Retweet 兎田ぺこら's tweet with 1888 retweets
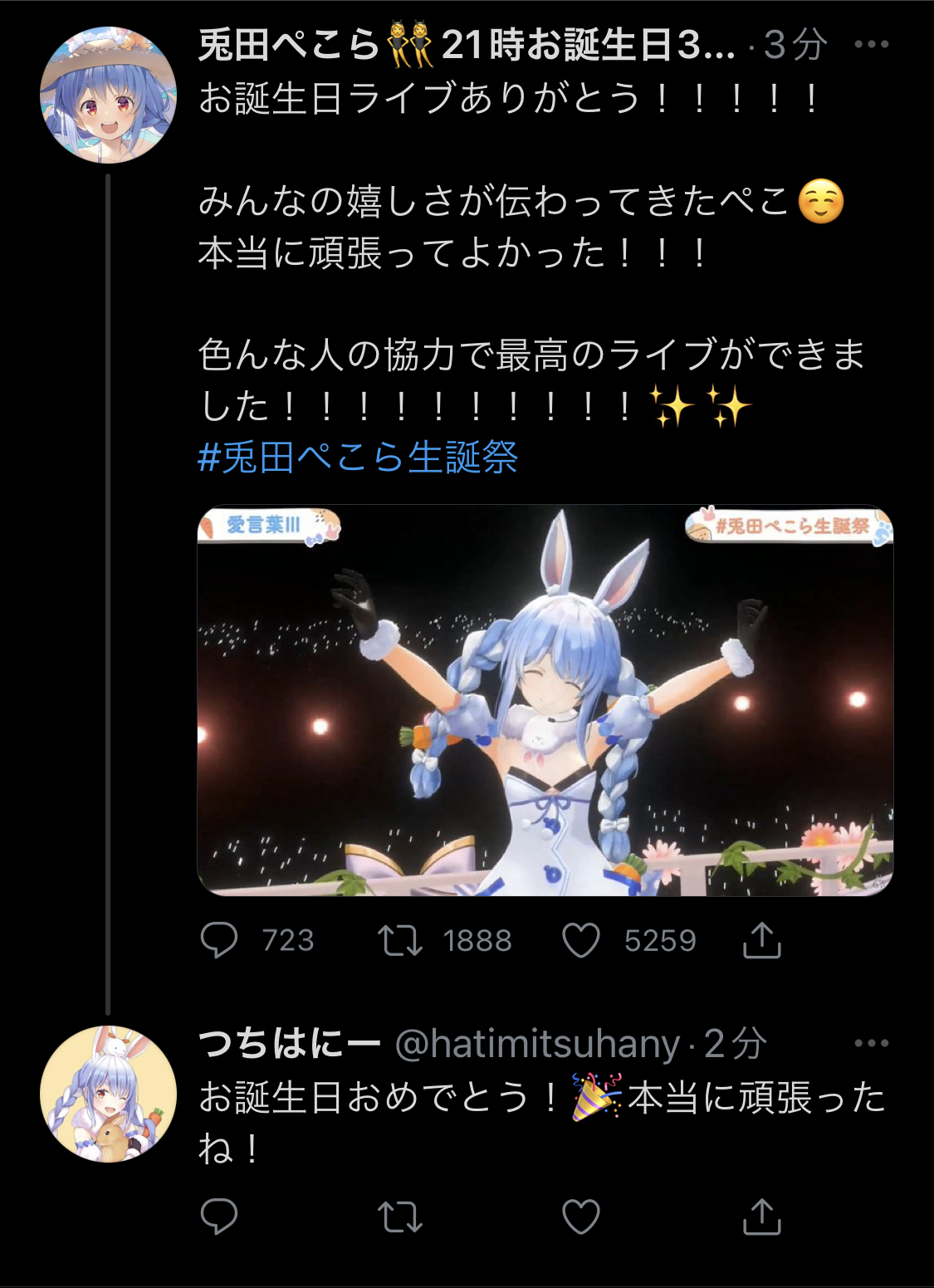934x1288 pixels. [400, 940]
